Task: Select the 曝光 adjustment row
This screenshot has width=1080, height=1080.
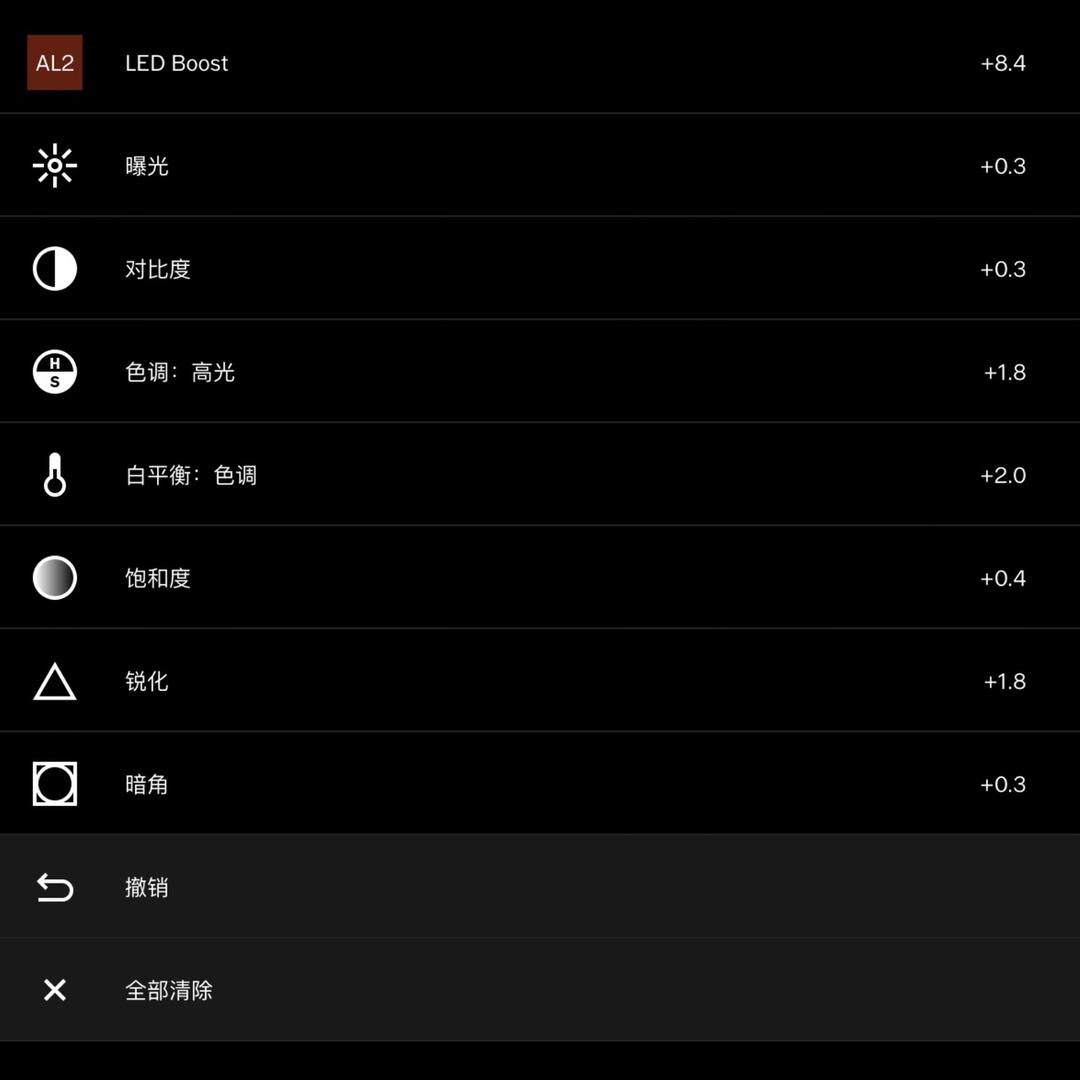Action: (147, 166)
